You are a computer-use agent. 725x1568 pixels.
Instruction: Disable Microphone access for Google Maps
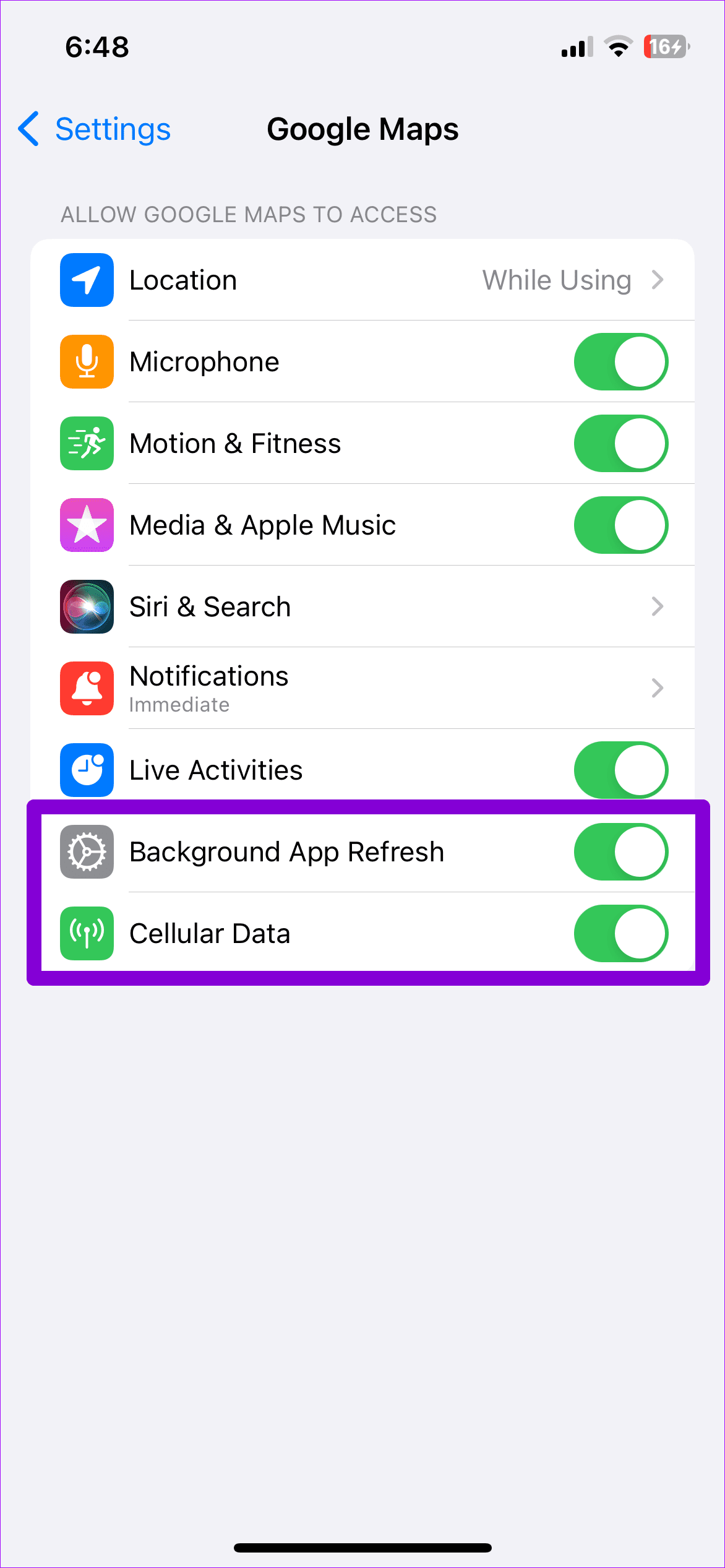[620, 361]
